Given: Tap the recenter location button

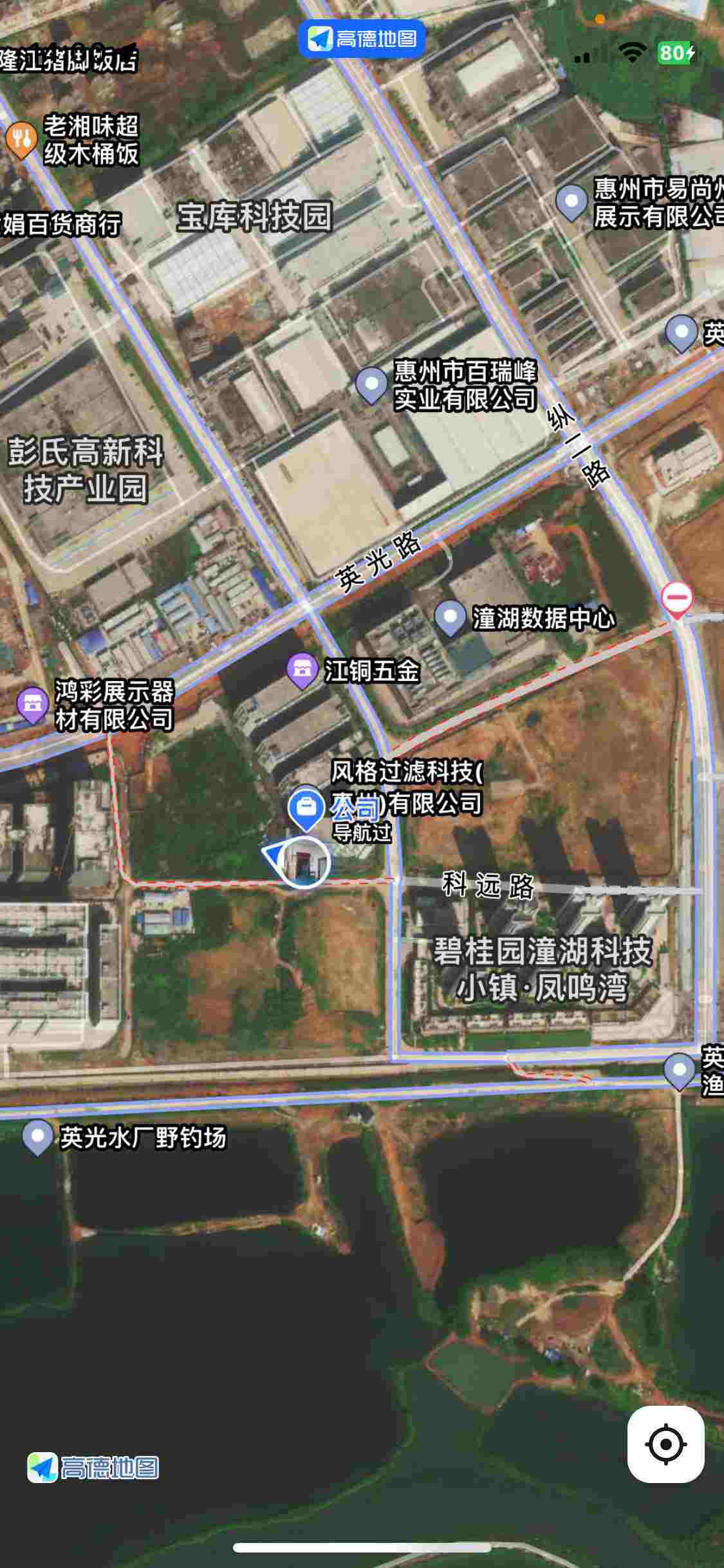Looking at the screenshot, I should [665, 1444].
